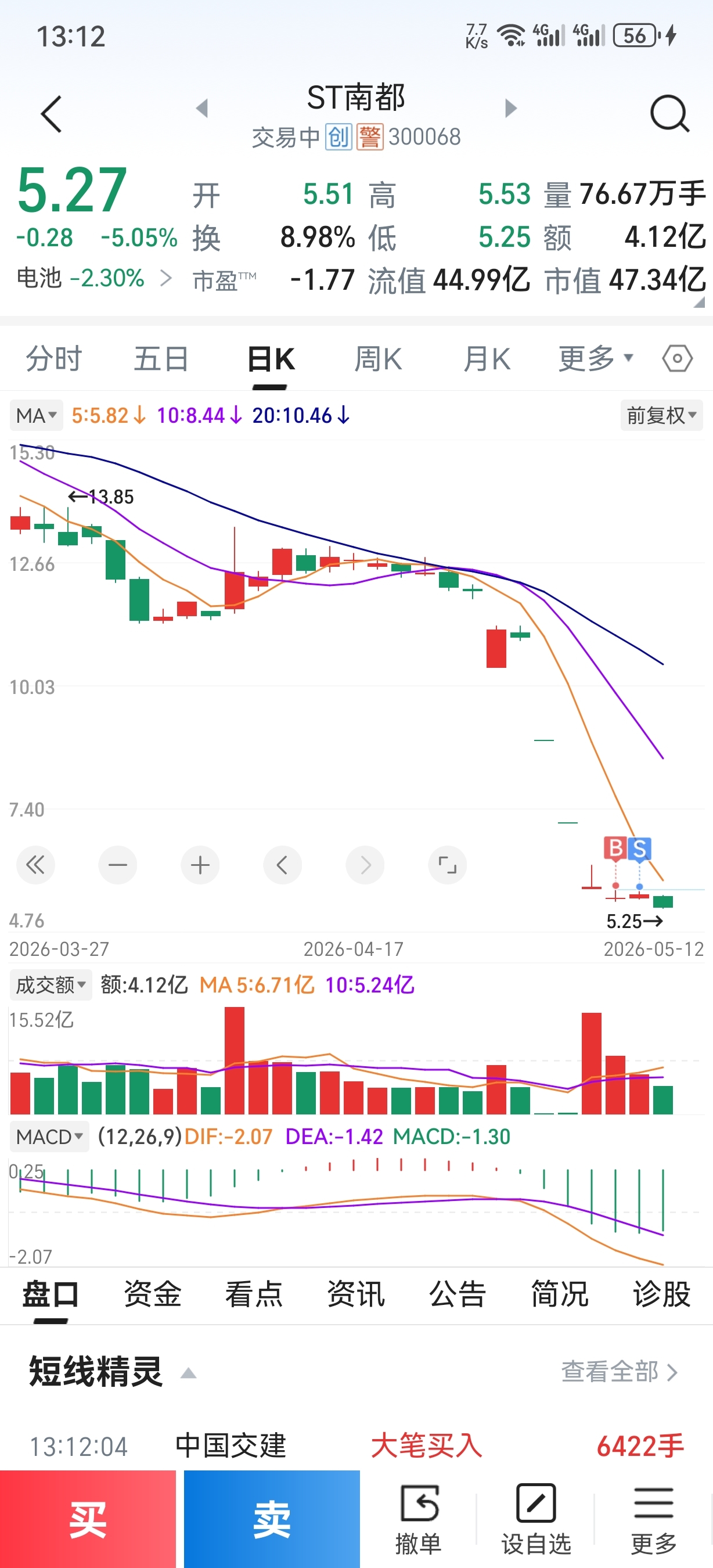713x1568 pixels.
Task: Open the search magnifier icon
Action: pyautogui.click(x=669, y=113)
